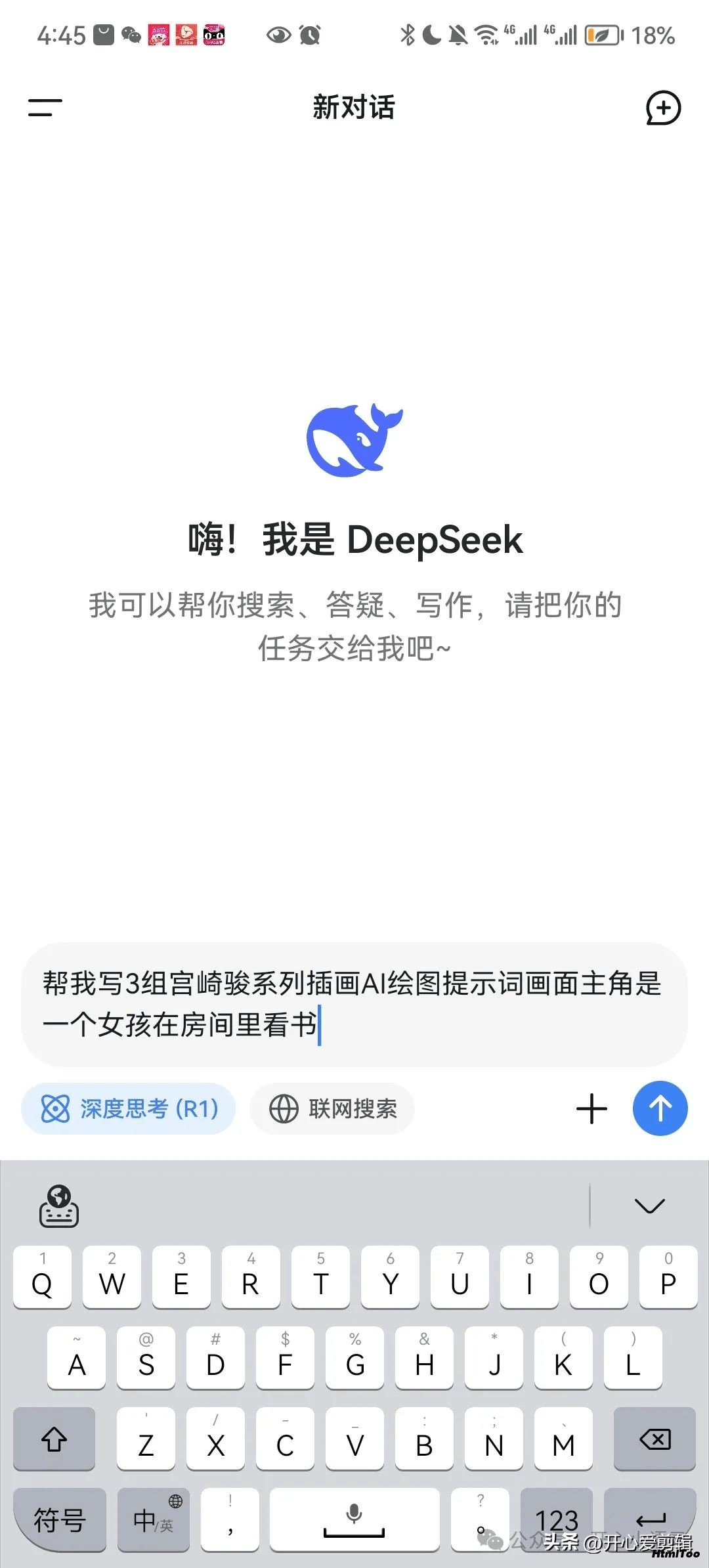Send the message with the arrow button

tap(660, 1109)
